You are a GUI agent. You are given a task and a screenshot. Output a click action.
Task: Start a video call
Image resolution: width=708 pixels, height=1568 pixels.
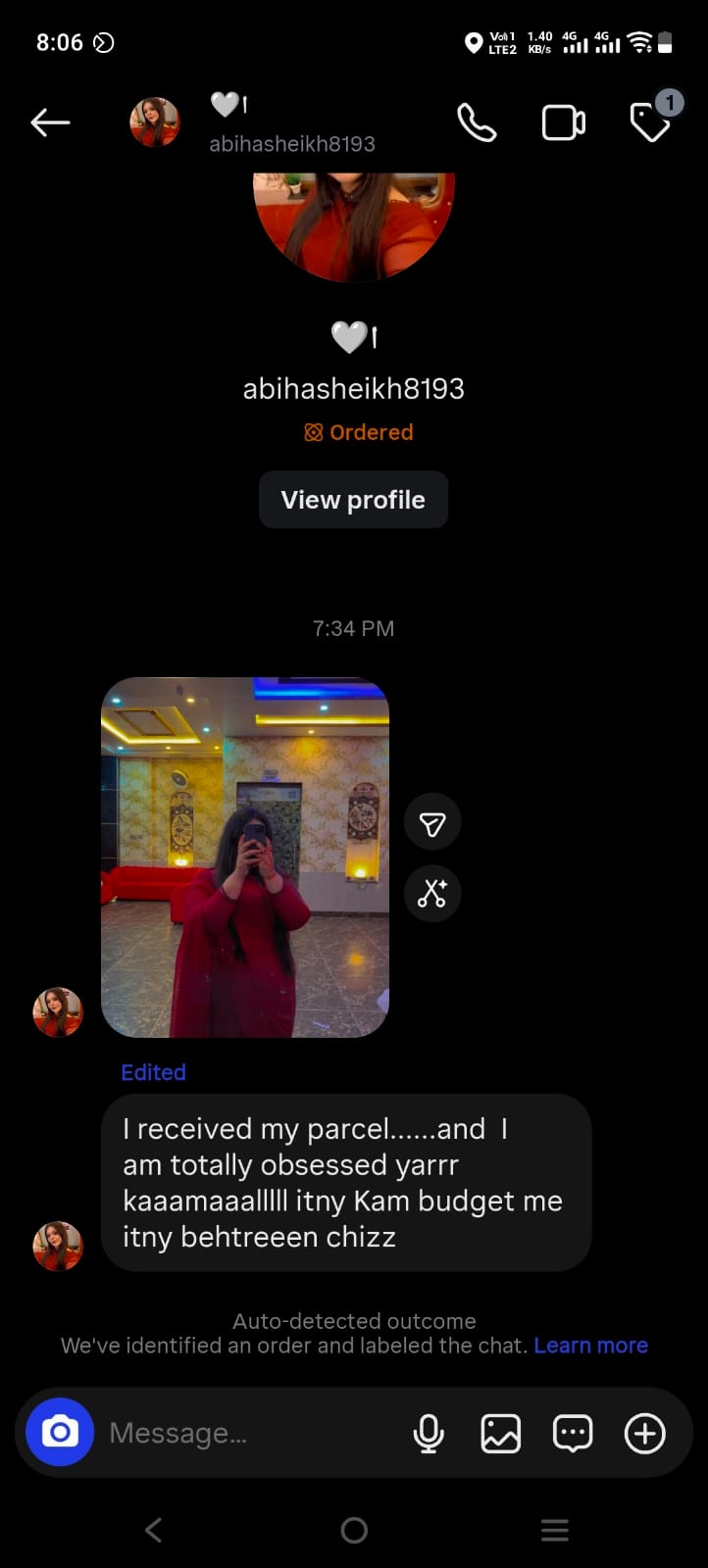(564, 123)
